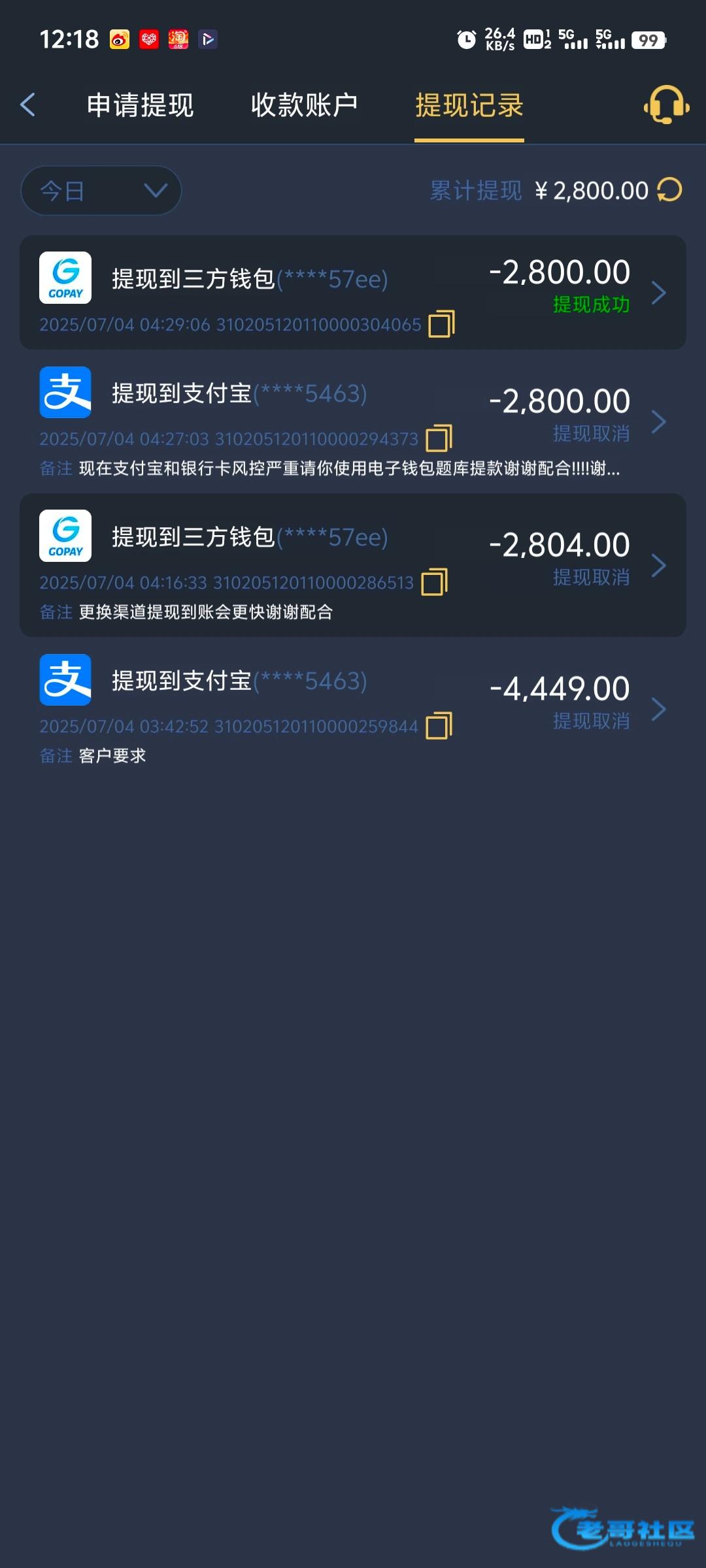This screenshot has width=706, height=1568.
Task: Copy order number ending 286513
Action: pyautogui.click(x=434, y=582)
